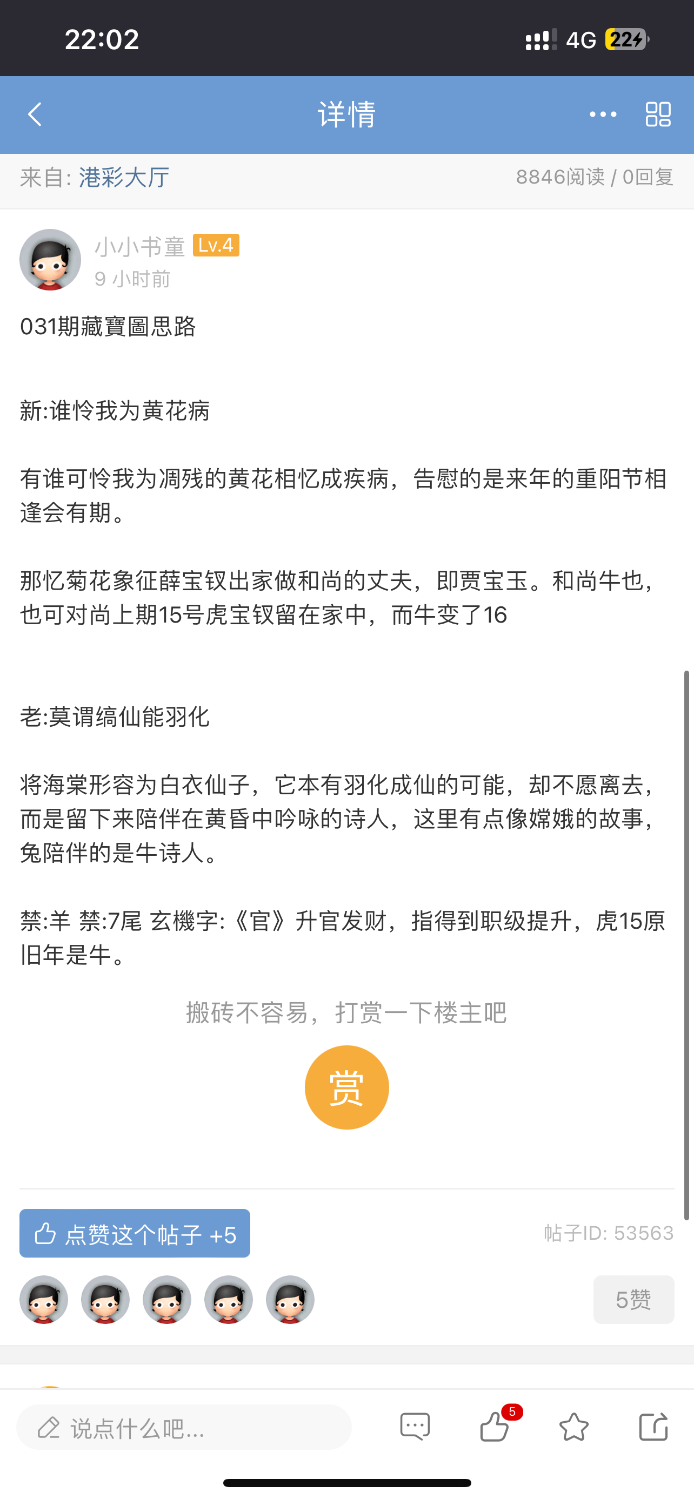Go back from the 详情 page
694x1500 pixels.
[x=35, y=114]
